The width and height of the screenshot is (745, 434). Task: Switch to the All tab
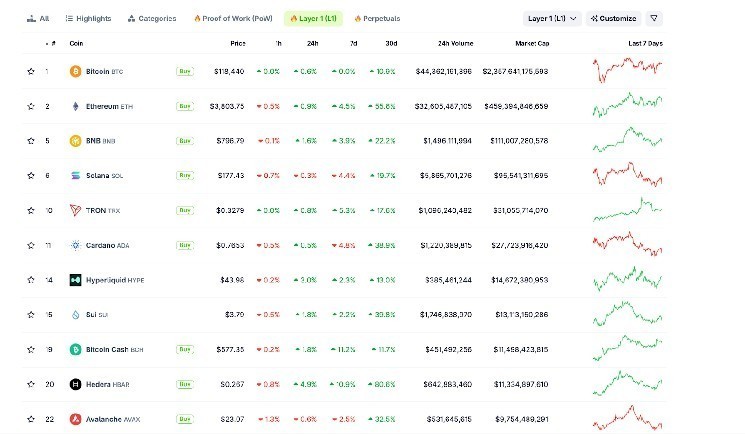38,18
